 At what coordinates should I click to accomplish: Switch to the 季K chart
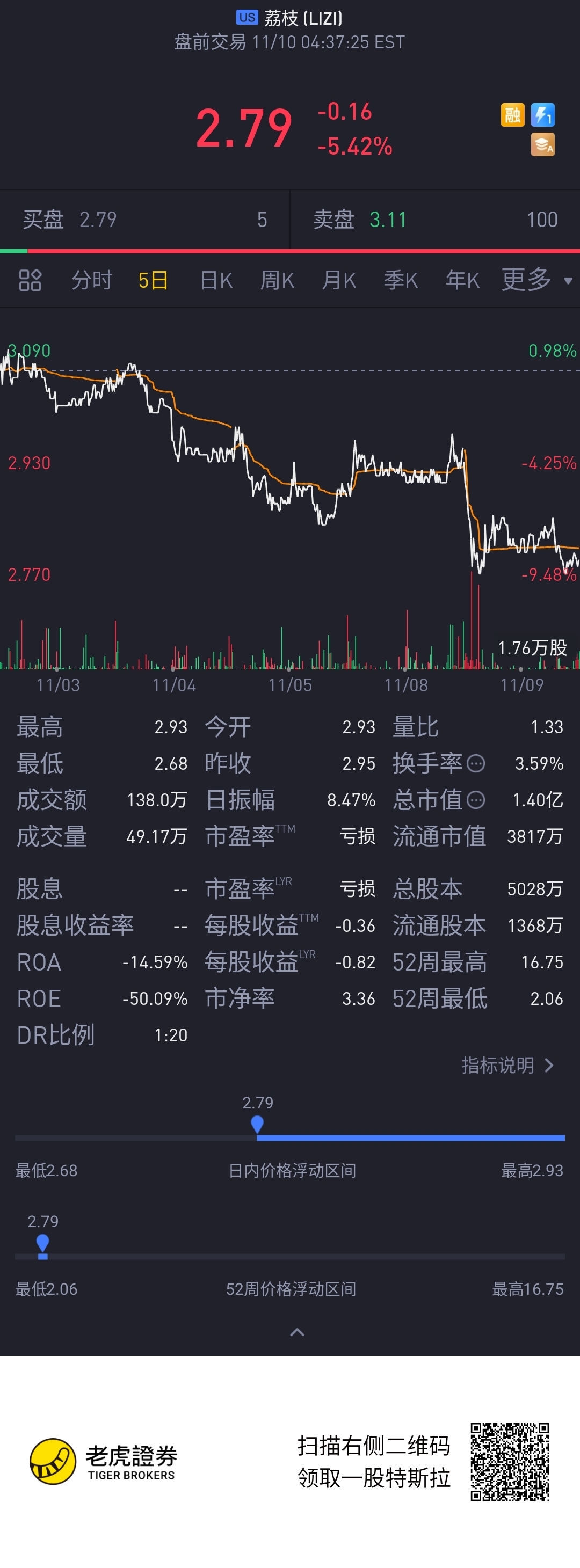click(400, 281)
